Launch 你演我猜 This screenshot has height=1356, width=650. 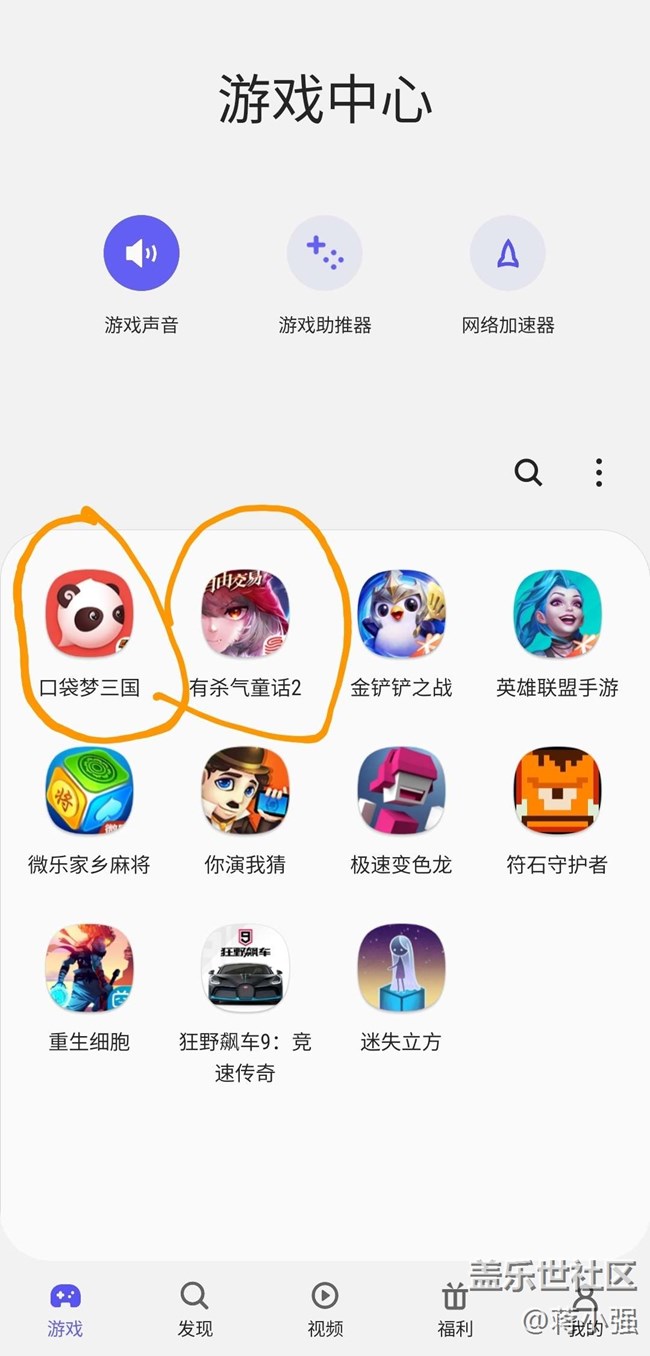pyautogui.click(x=245, y=791)
